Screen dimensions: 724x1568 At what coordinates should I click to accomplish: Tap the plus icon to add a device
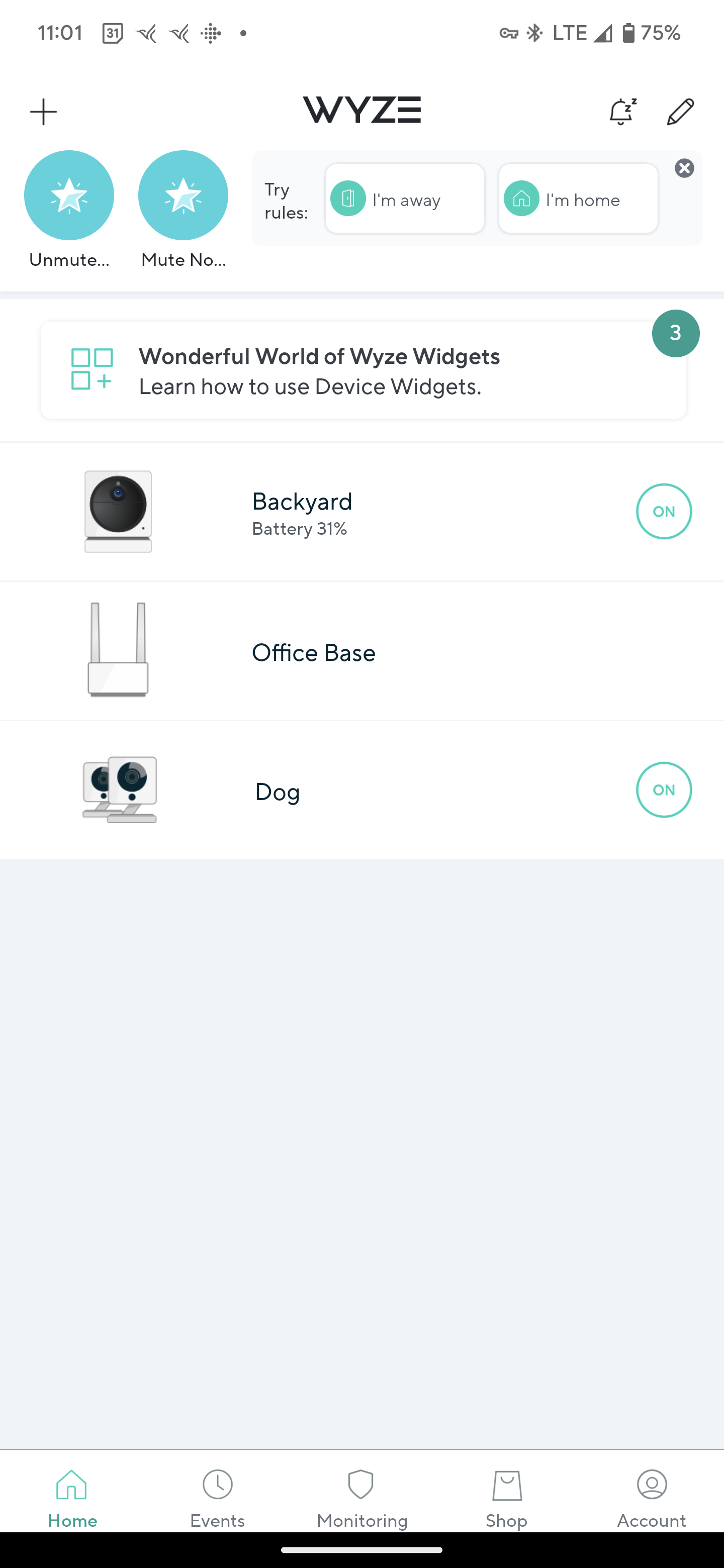43,112
